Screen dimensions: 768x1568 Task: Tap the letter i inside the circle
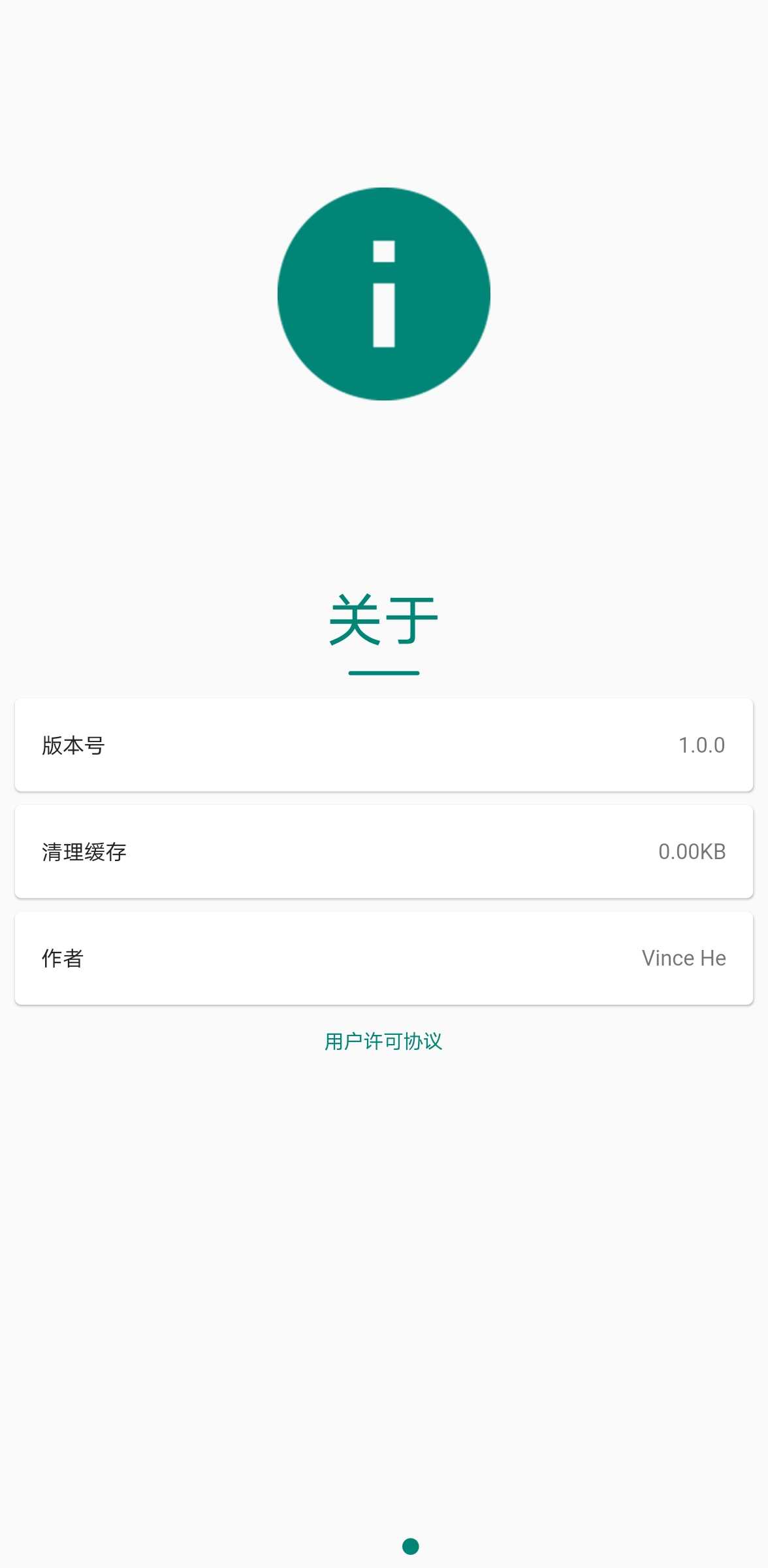(x=384, y=294)
